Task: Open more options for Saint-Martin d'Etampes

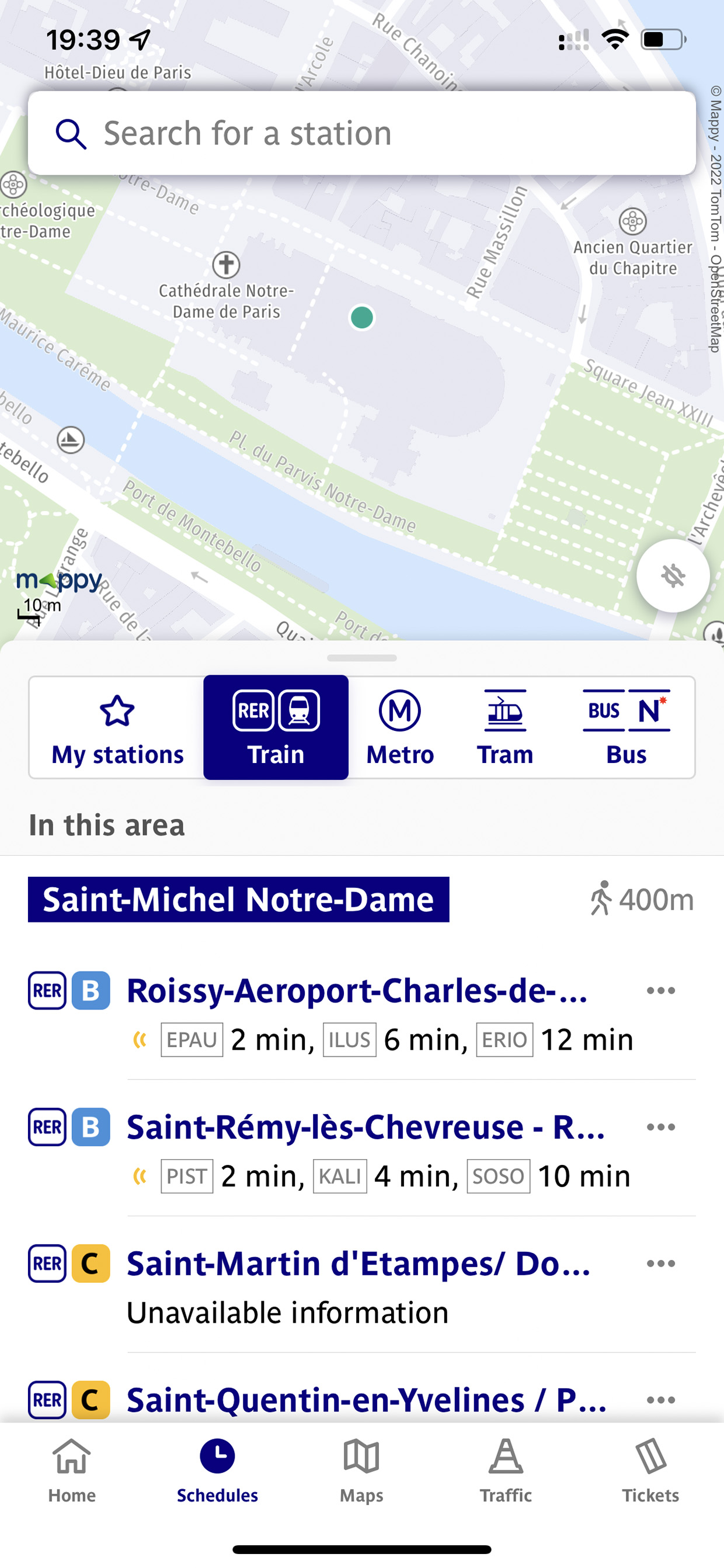Action: pos(661,1264)
